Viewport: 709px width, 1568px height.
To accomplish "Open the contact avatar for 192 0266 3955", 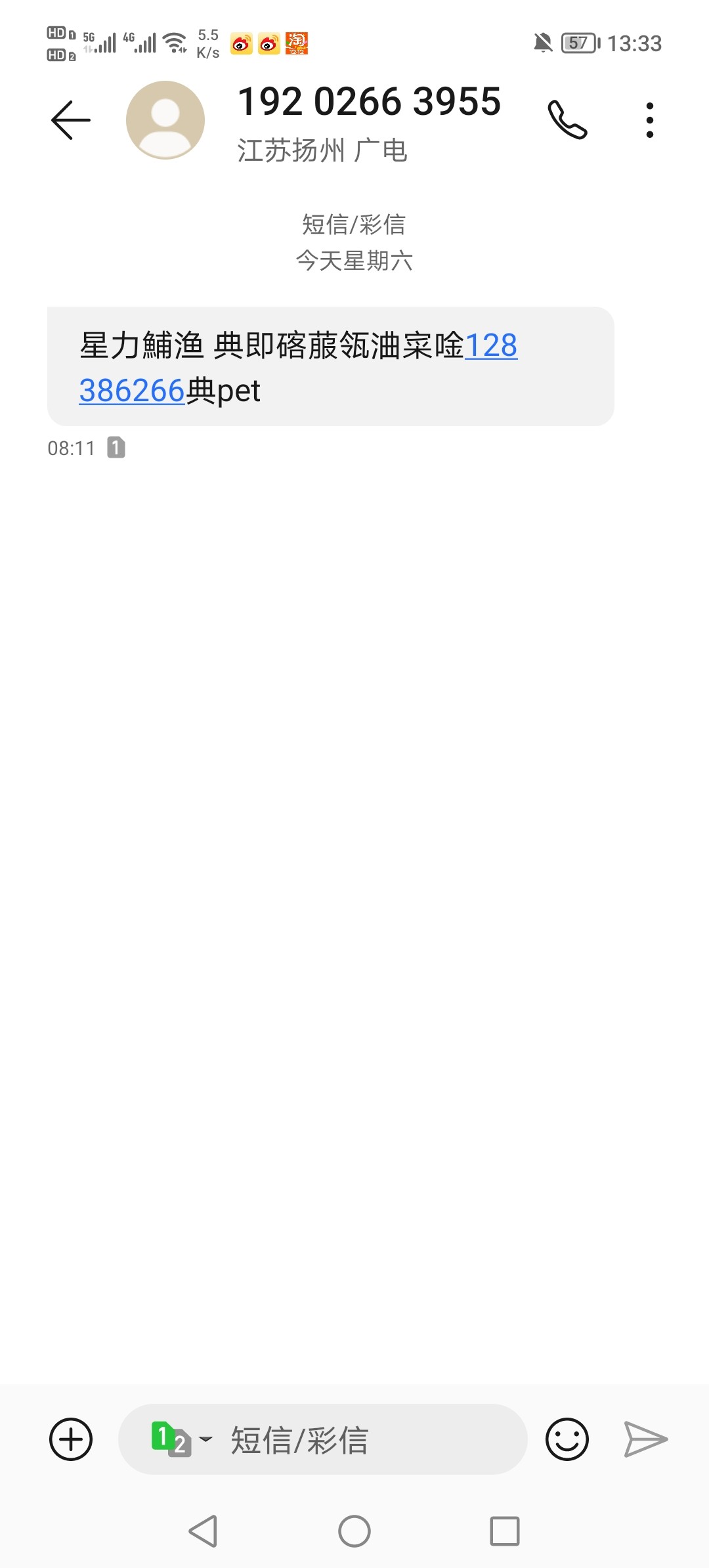I will 165,120.
